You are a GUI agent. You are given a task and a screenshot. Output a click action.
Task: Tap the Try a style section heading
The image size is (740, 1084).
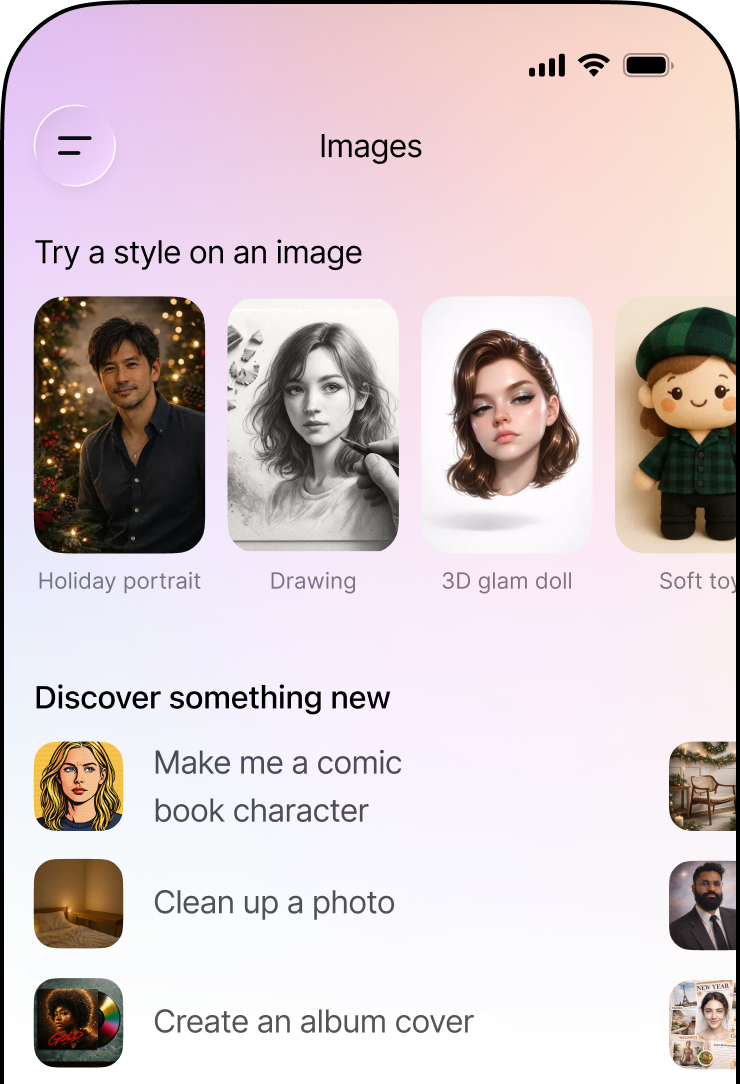(199, 252)
